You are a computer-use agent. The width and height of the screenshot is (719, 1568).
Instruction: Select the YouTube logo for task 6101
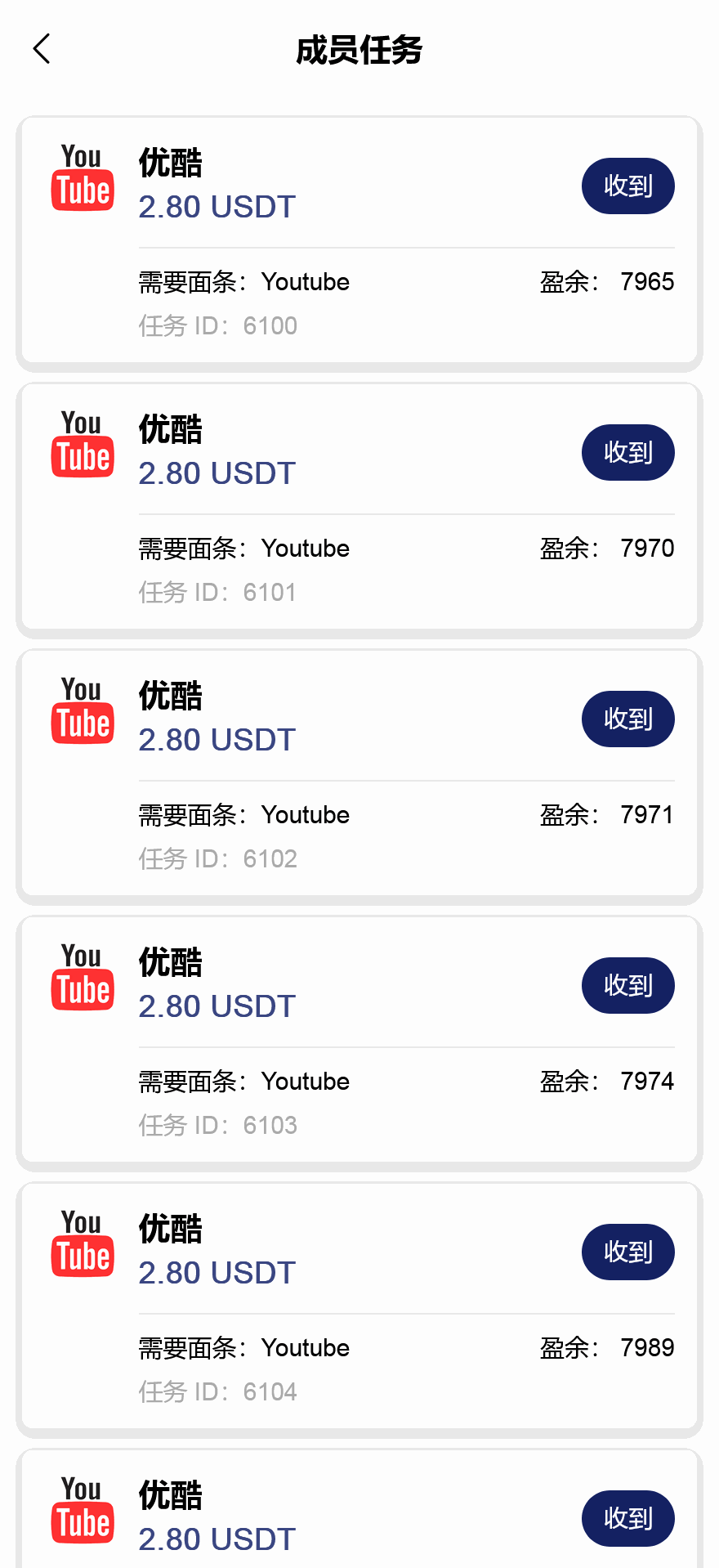[82, 442]
